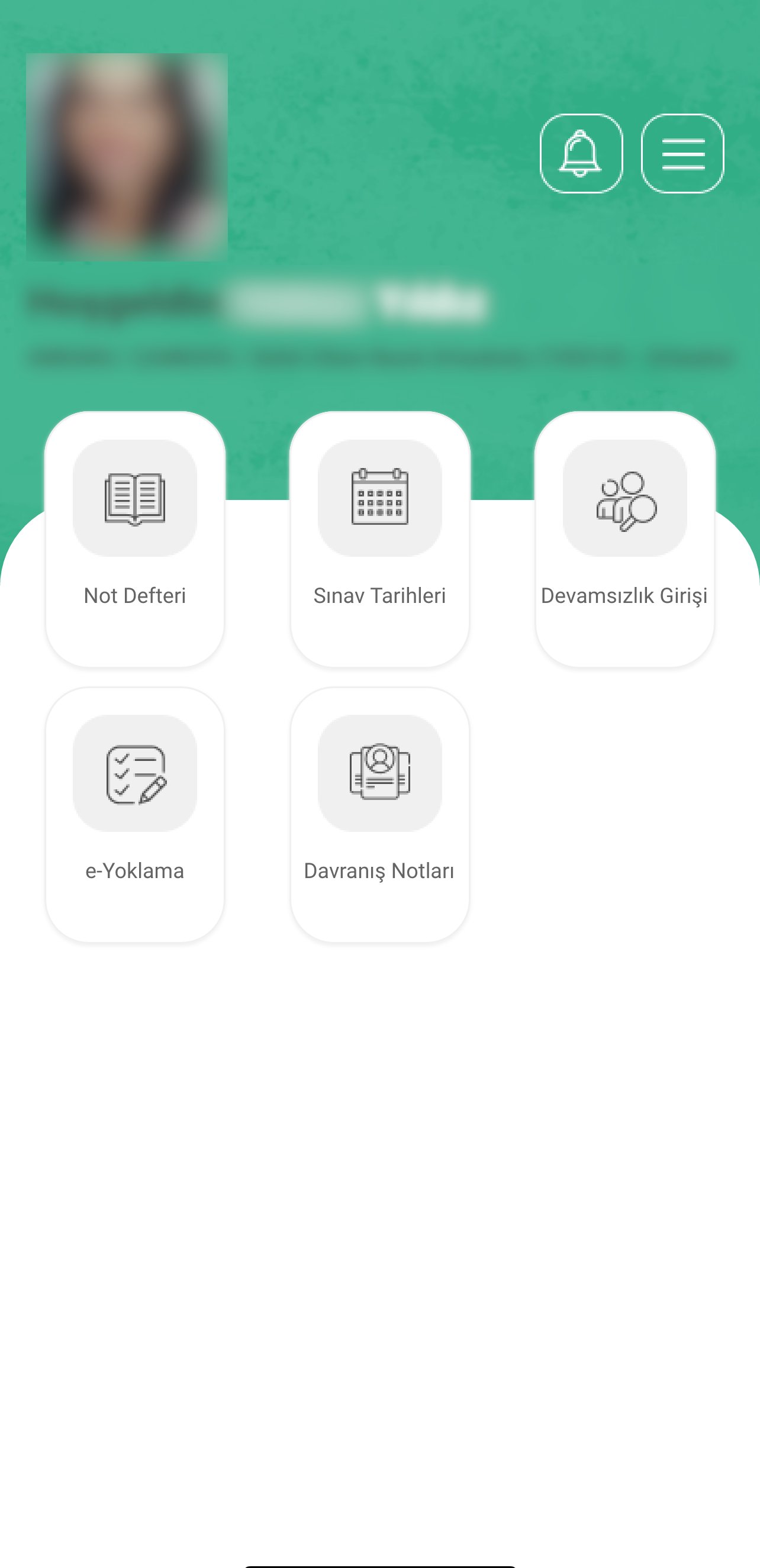Launch the e-Yoklama attendance tile
This screenshot has width=760, height=1568.
click(x=134, y=814)
